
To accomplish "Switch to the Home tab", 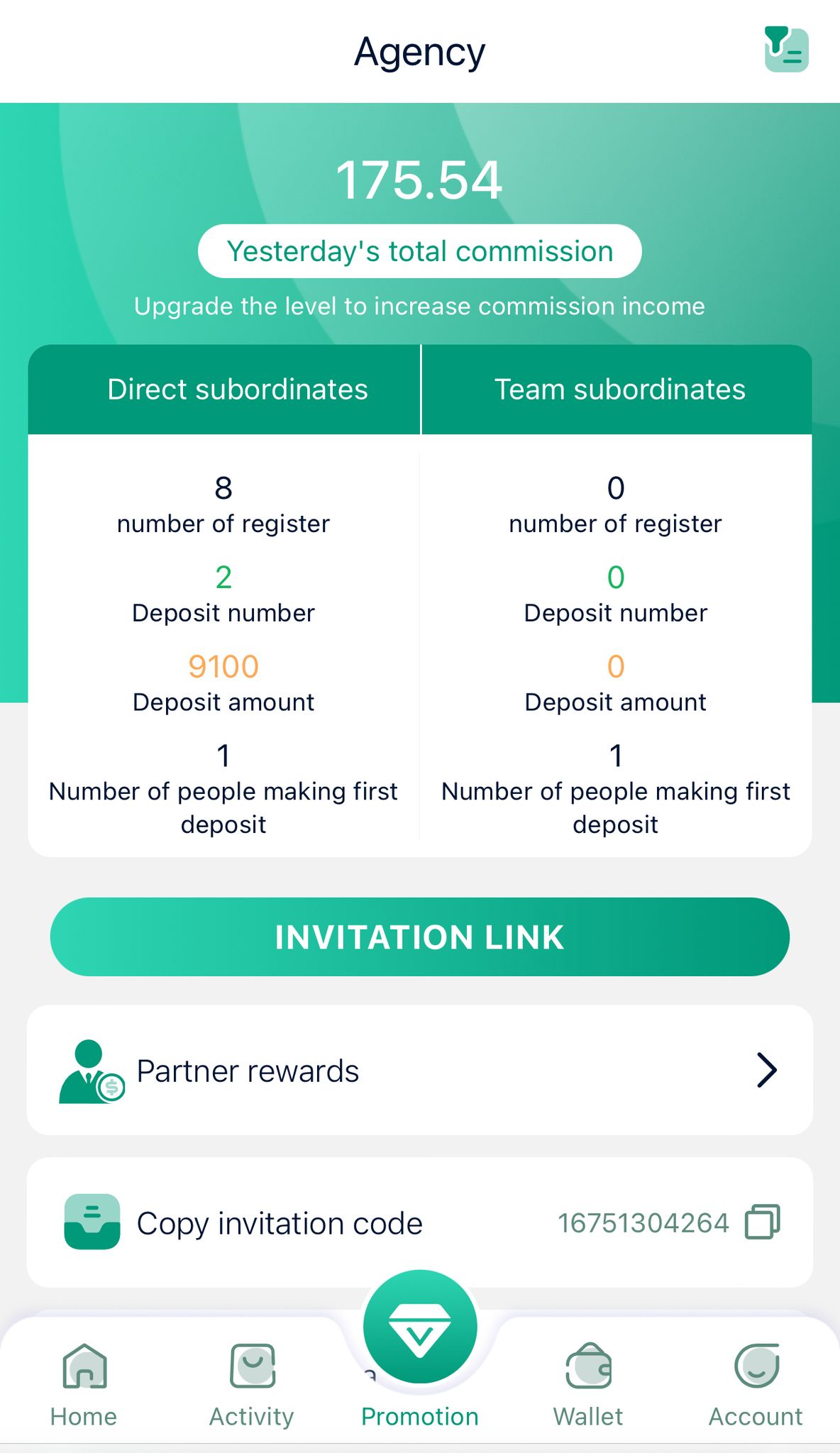I will [84, 1383].
